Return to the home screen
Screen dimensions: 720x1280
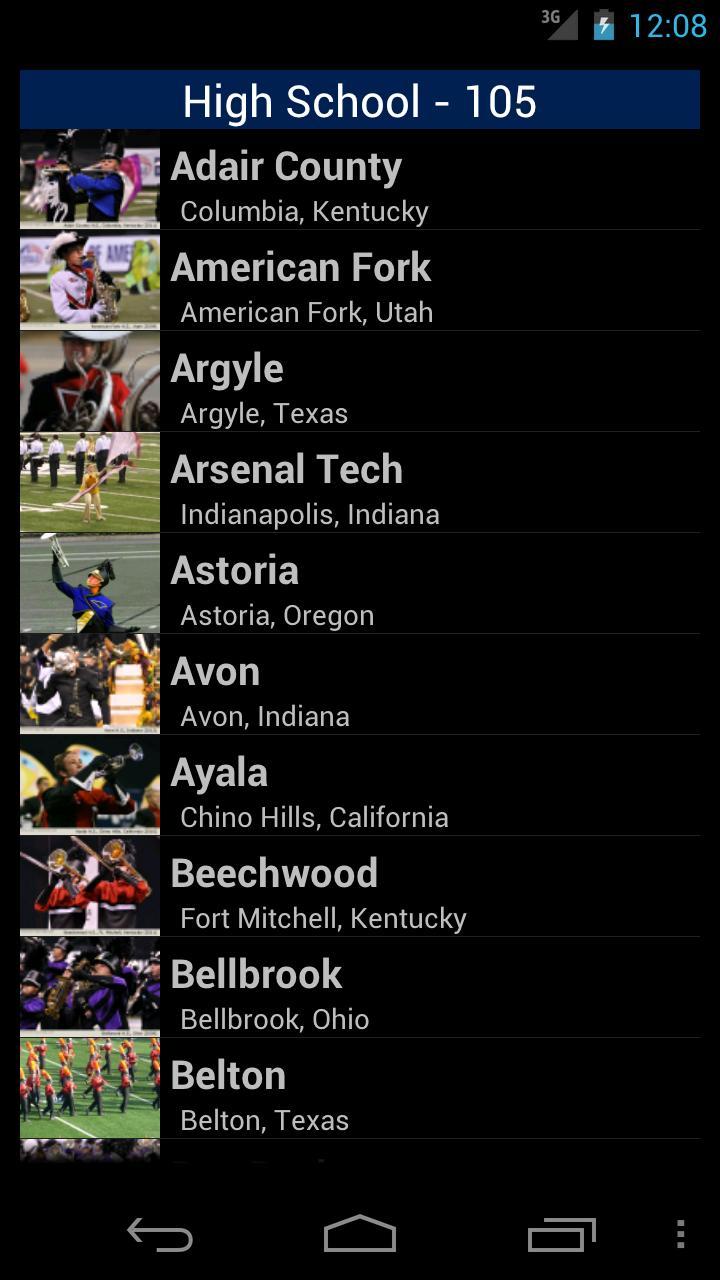pyautogui.click(x=360, y=1234)
